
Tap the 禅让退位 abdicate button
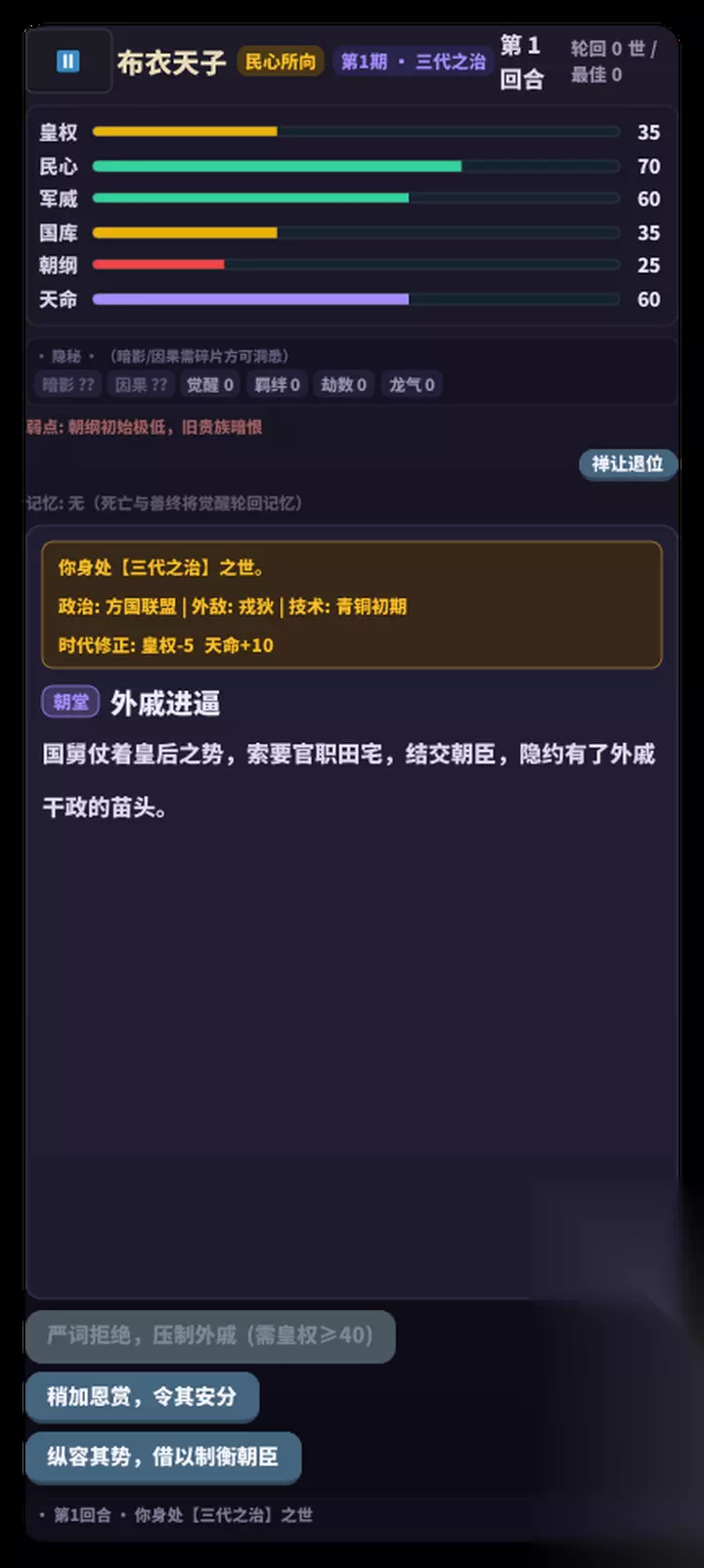[x=628, y=464]
